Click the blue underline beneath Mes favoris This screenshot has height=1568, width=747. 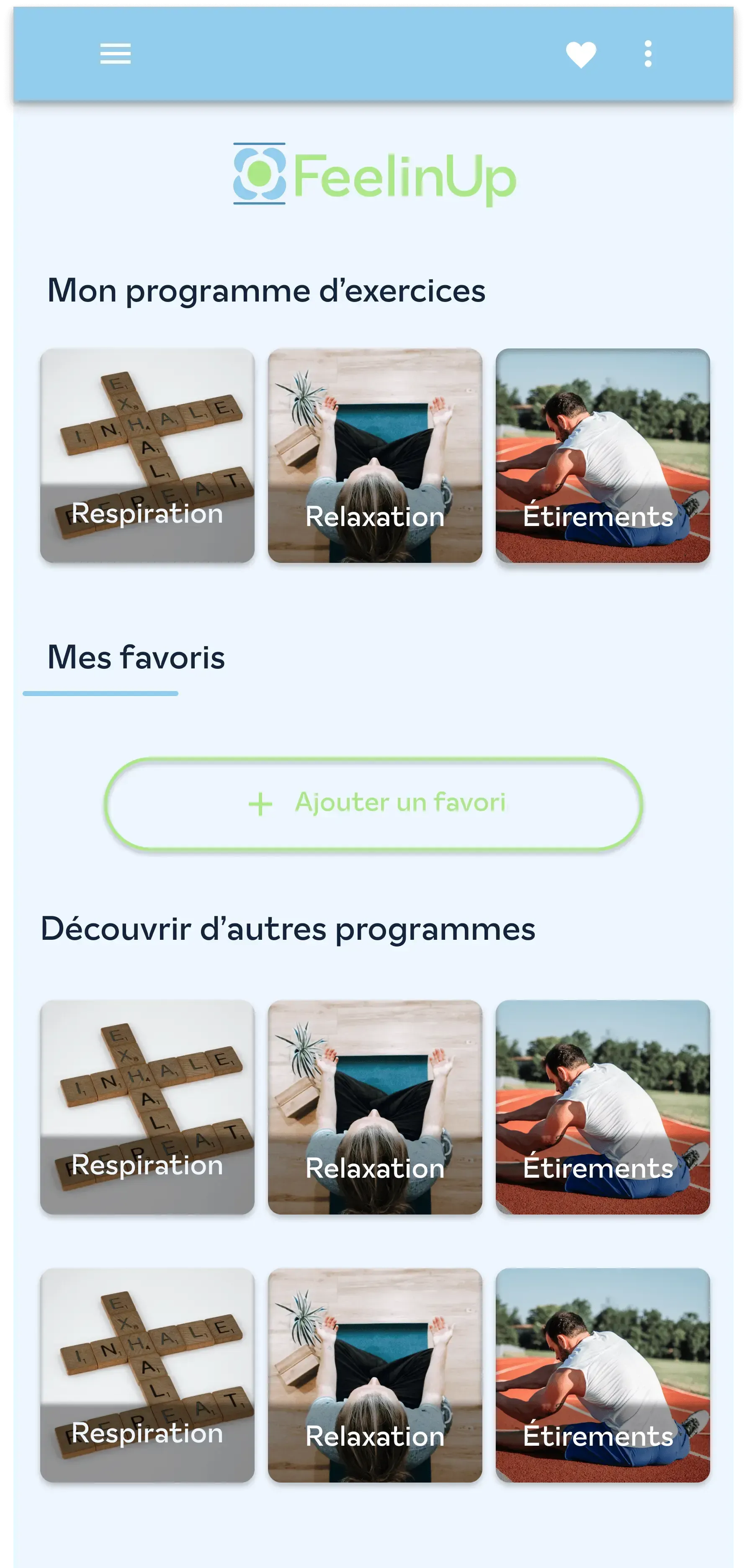pyautogui.click(x=99, y=692)
